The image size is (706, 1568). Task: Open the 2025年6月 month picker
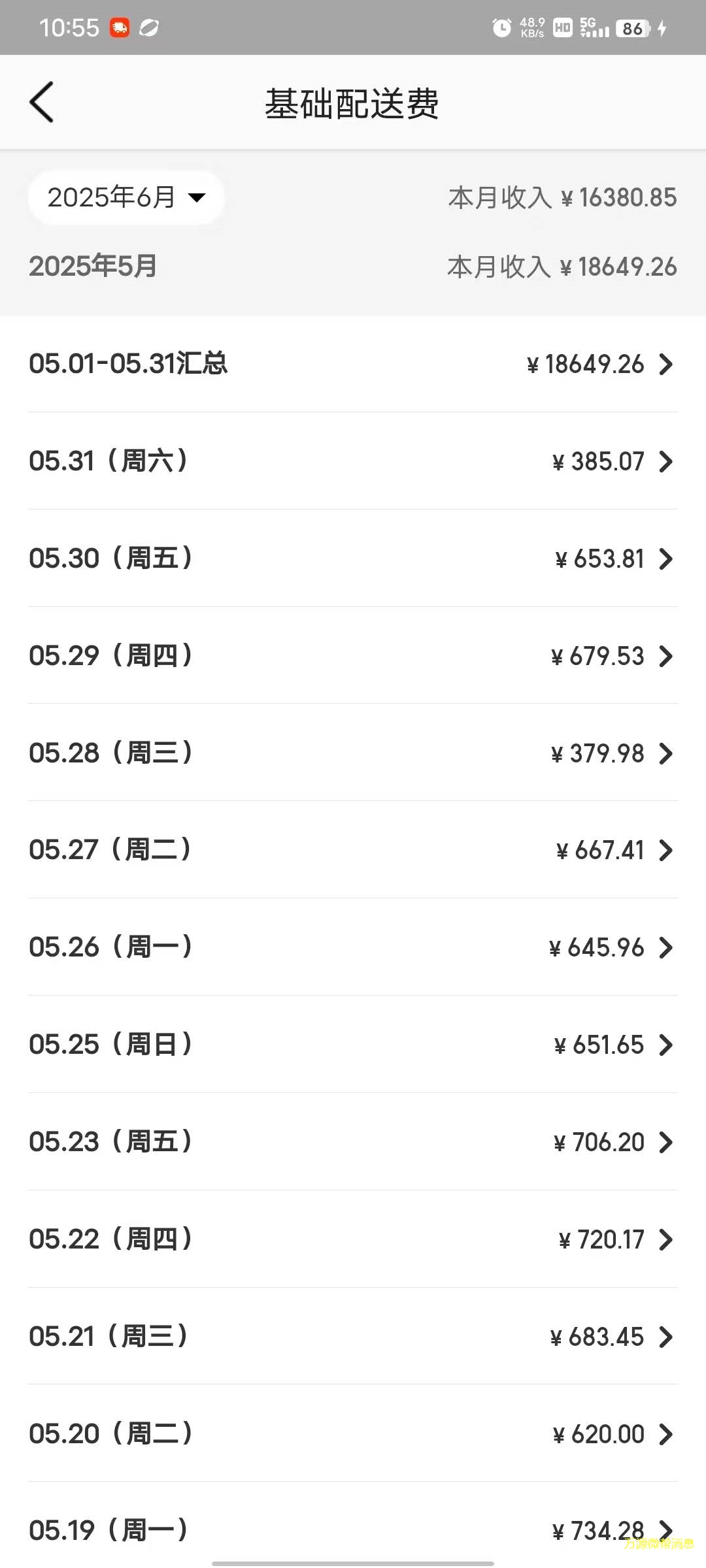[126, 197]
